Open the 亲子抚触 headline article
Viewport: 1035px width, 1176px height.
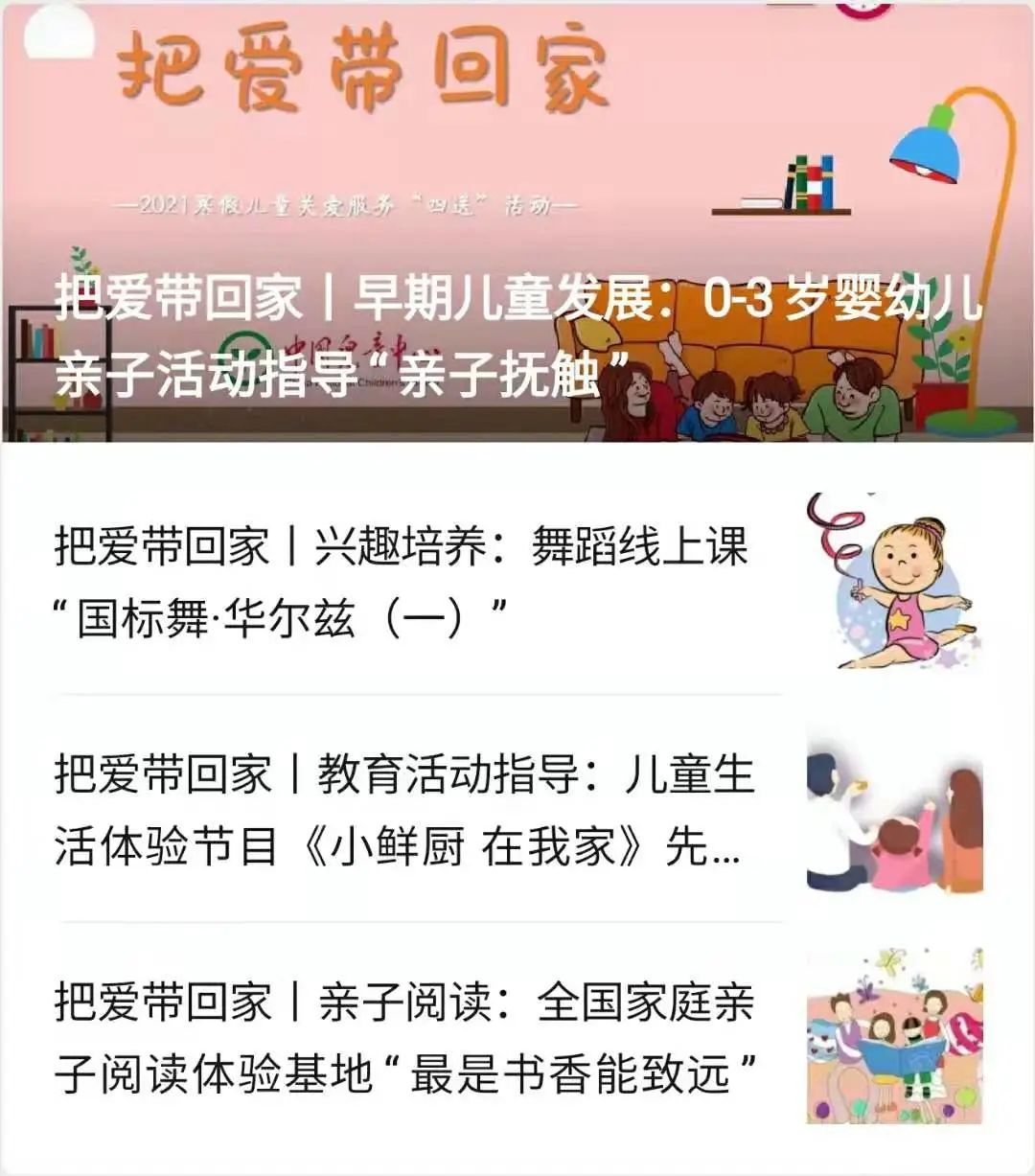pos(517,335)
